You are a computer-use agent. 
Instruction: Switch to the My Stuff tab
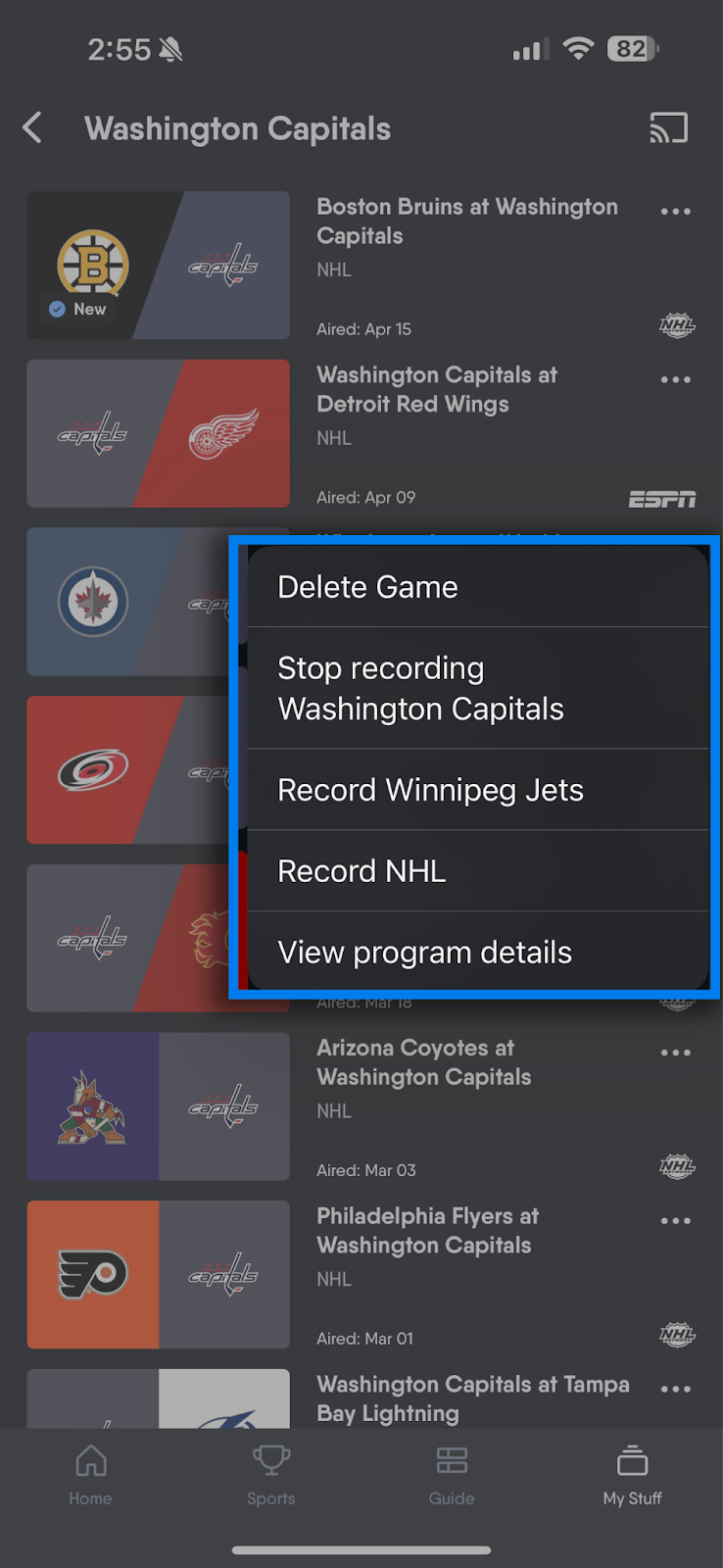[x=632, y=1475]
